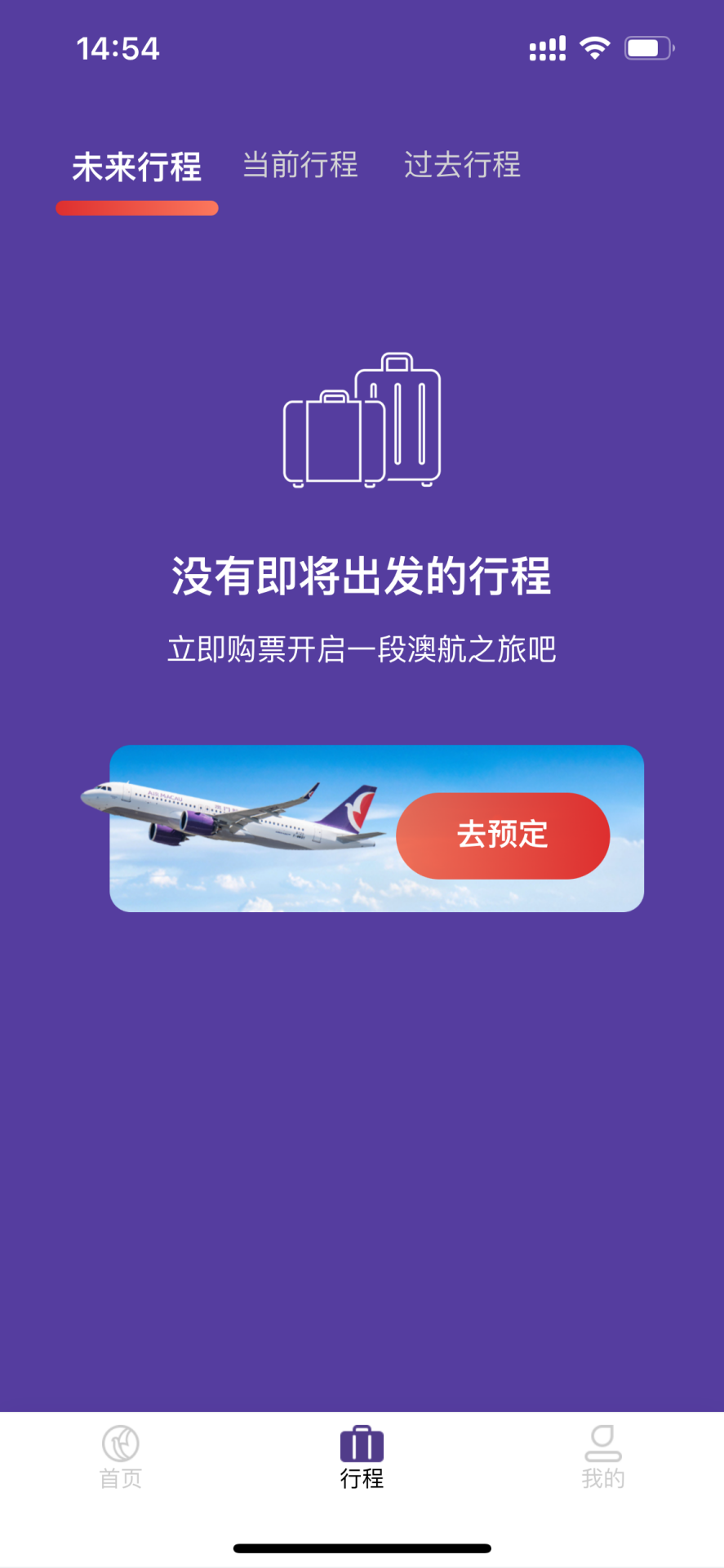Select the 未来行程 tab
724x1568 pixels.
(x=137, y=167)
